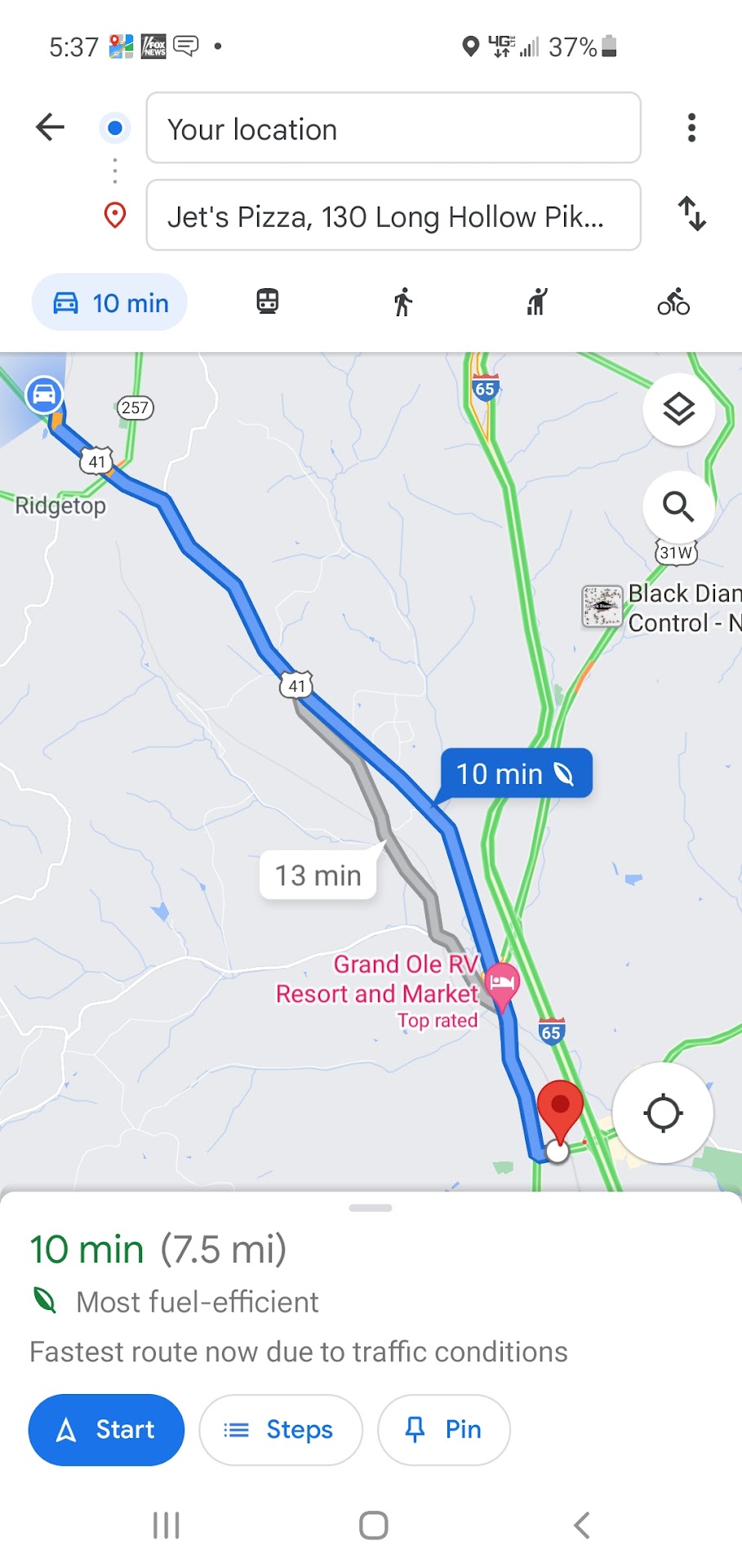View route Steps
The width and height of the screenshot is (742, 1568).
[x=281, y=1429]
